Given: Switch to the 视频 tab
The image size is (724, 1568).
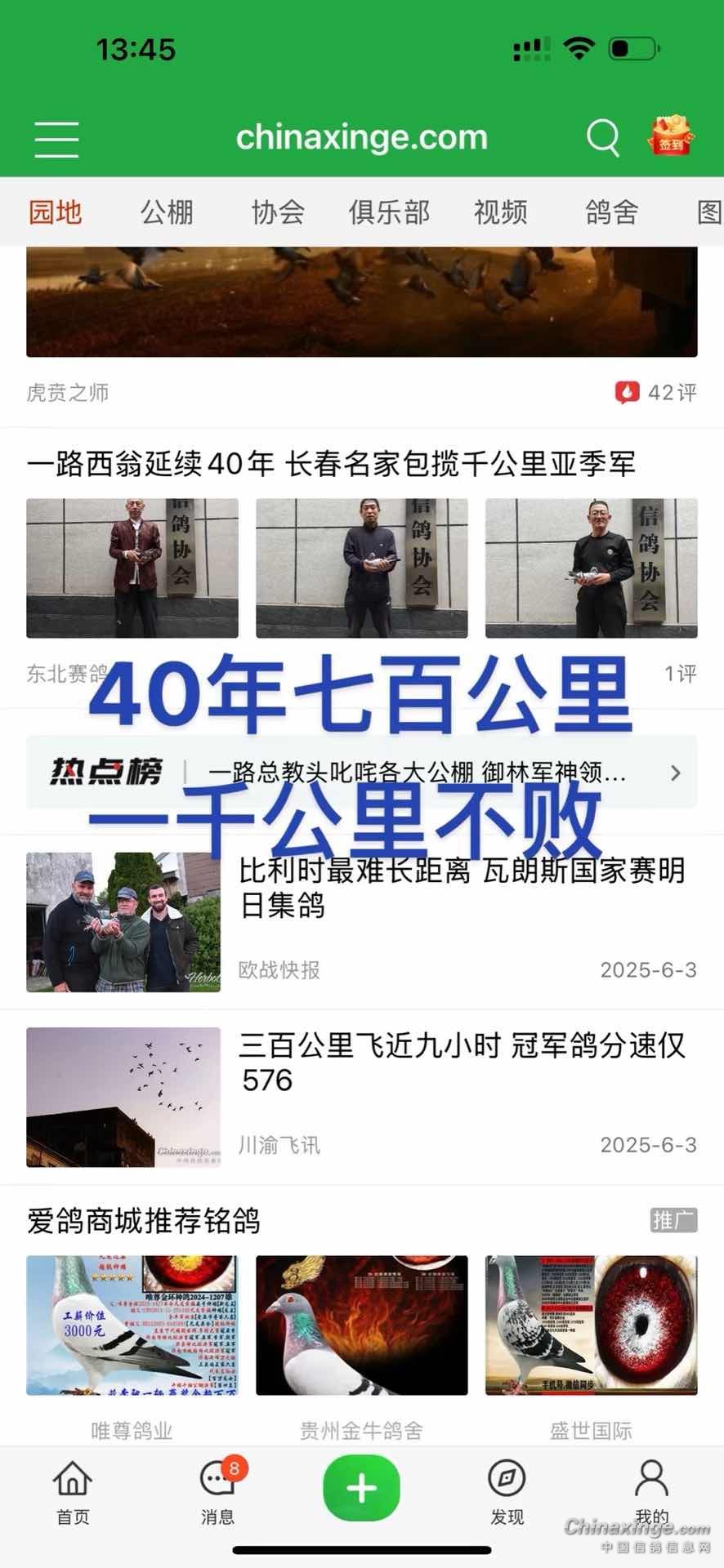Looking at the screenshot, I should (x=500, y=212).
